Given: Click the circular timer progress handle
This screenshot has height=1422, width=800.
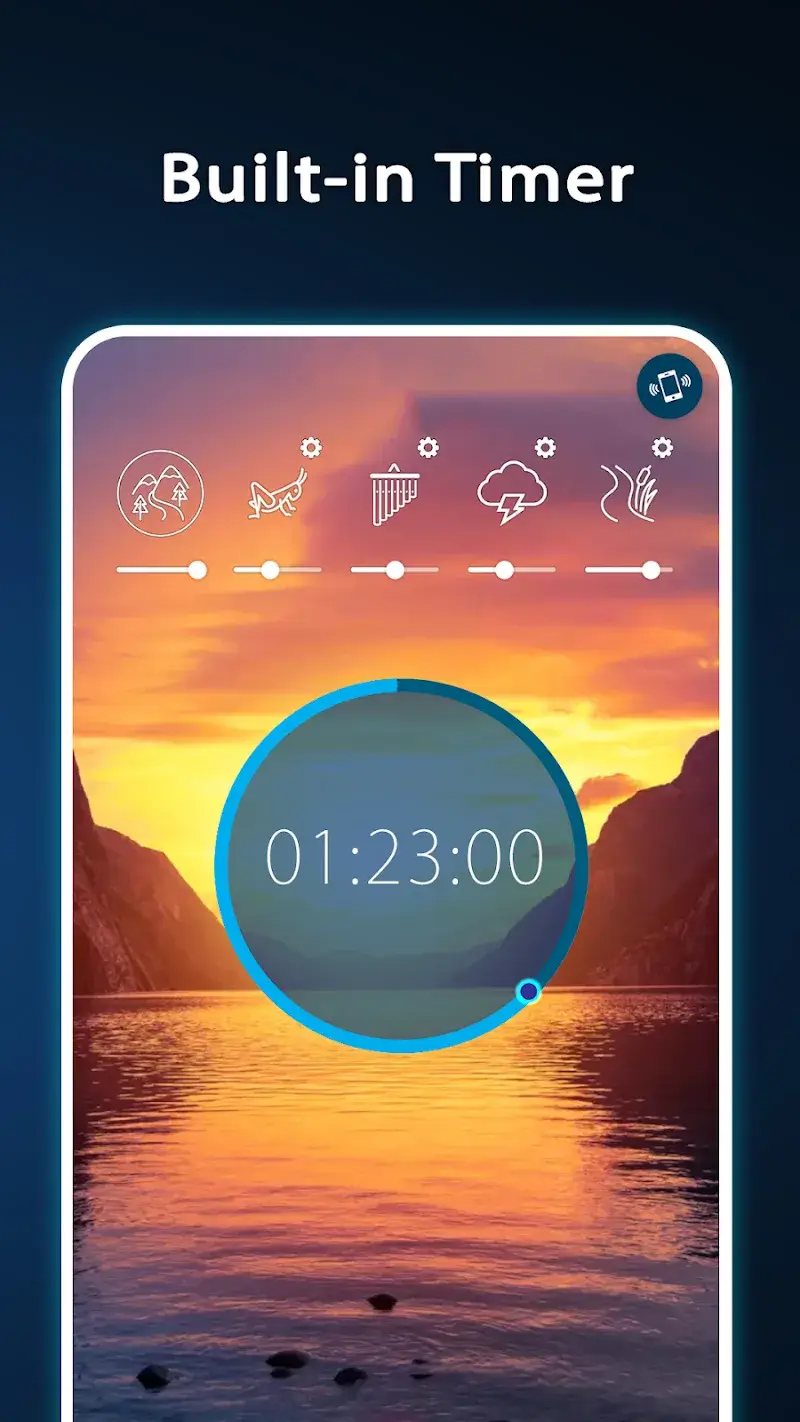Looking at the screenshot, I should click(x=528, y=989).
